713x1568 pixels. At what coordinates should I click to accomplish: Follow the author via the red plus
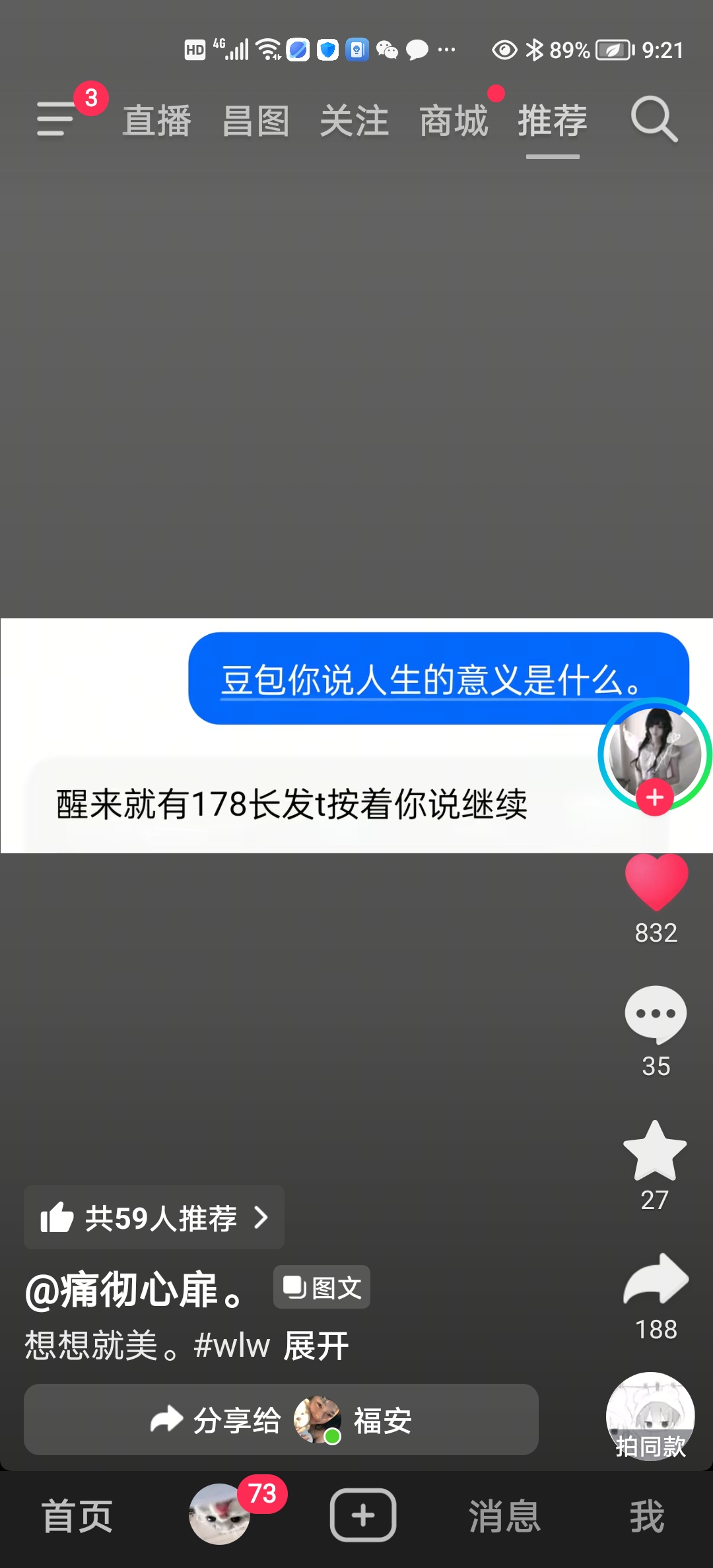pos(655,798)
